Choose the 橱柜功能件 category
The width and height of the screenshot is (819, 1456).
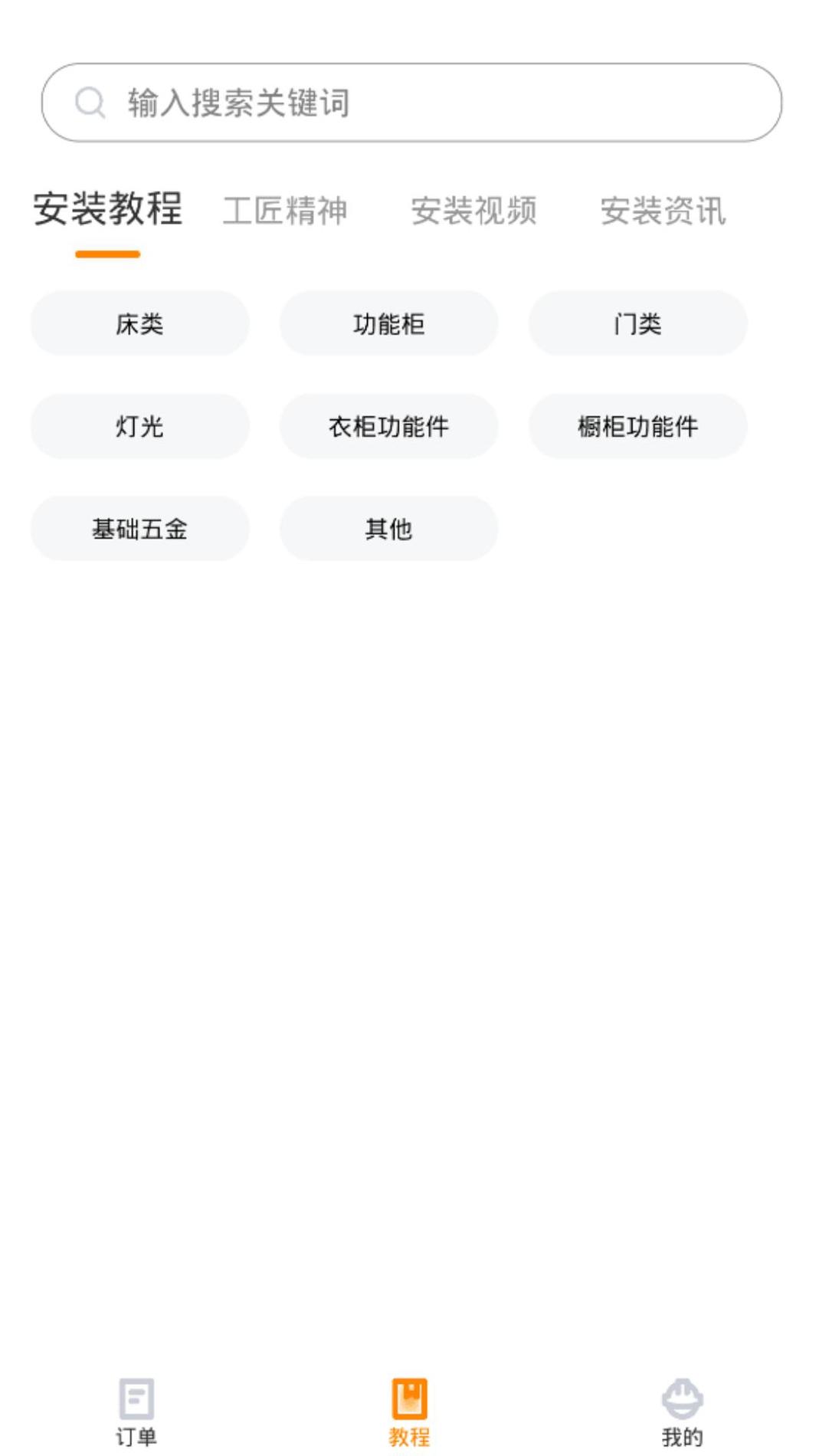638,426
